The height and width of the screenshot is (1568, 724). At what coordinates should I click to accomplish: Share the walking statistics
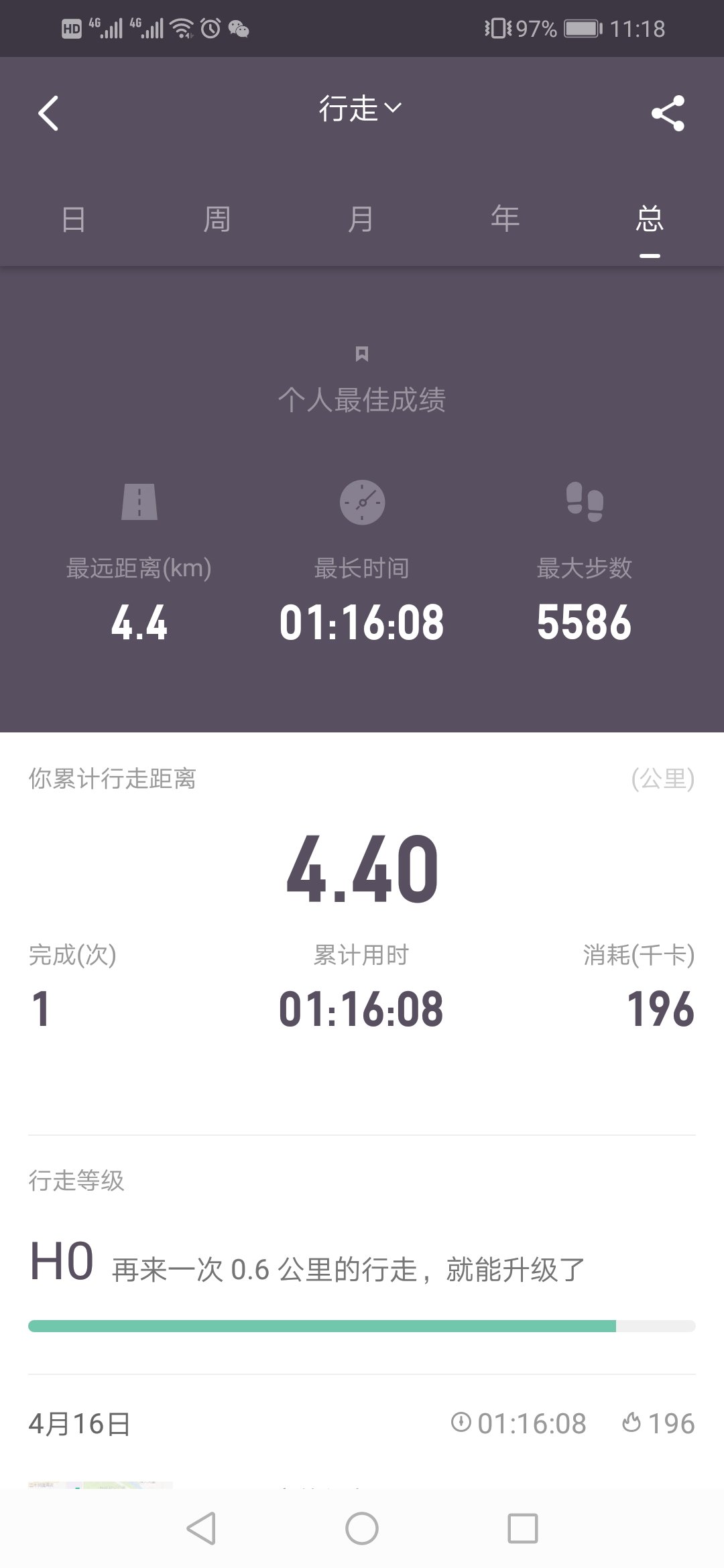click(x=668, y=113)
